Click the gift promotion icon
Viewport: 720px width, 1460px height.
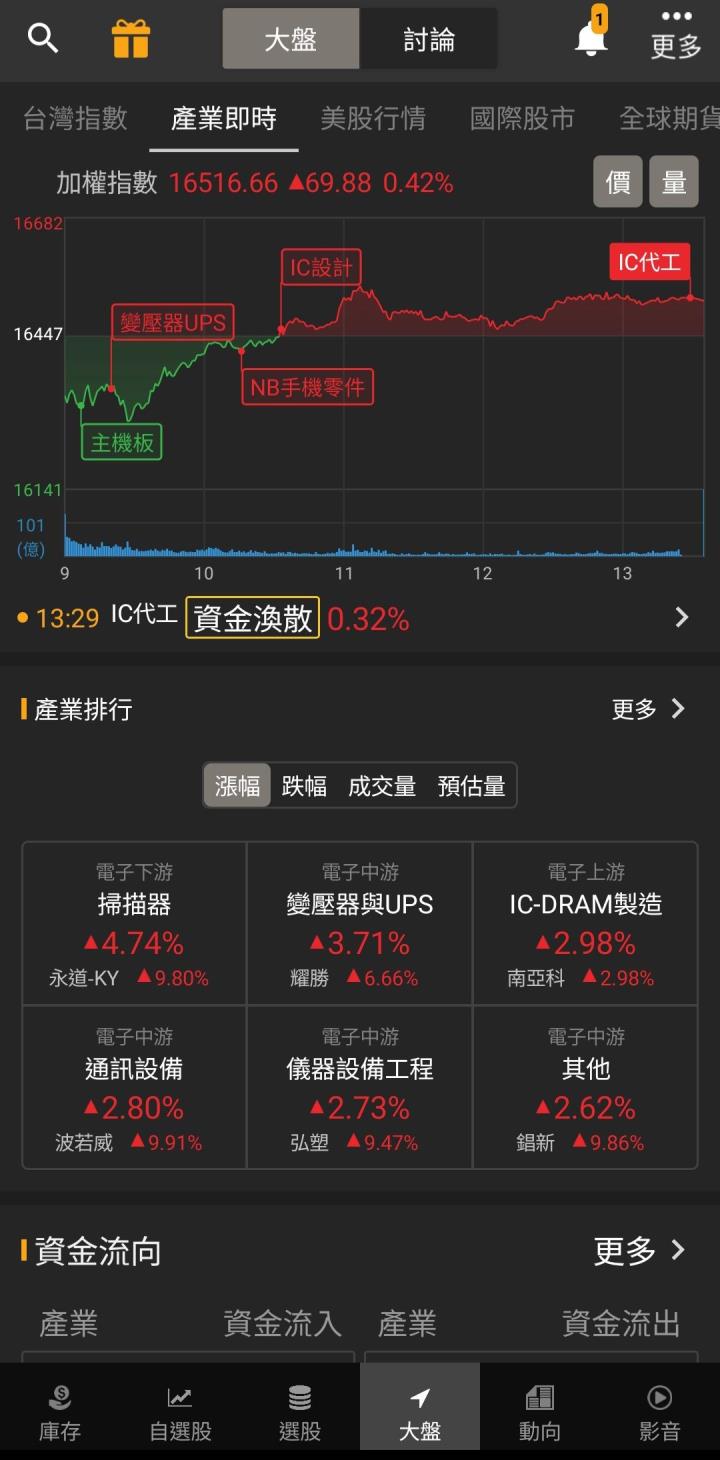(131, 38)
